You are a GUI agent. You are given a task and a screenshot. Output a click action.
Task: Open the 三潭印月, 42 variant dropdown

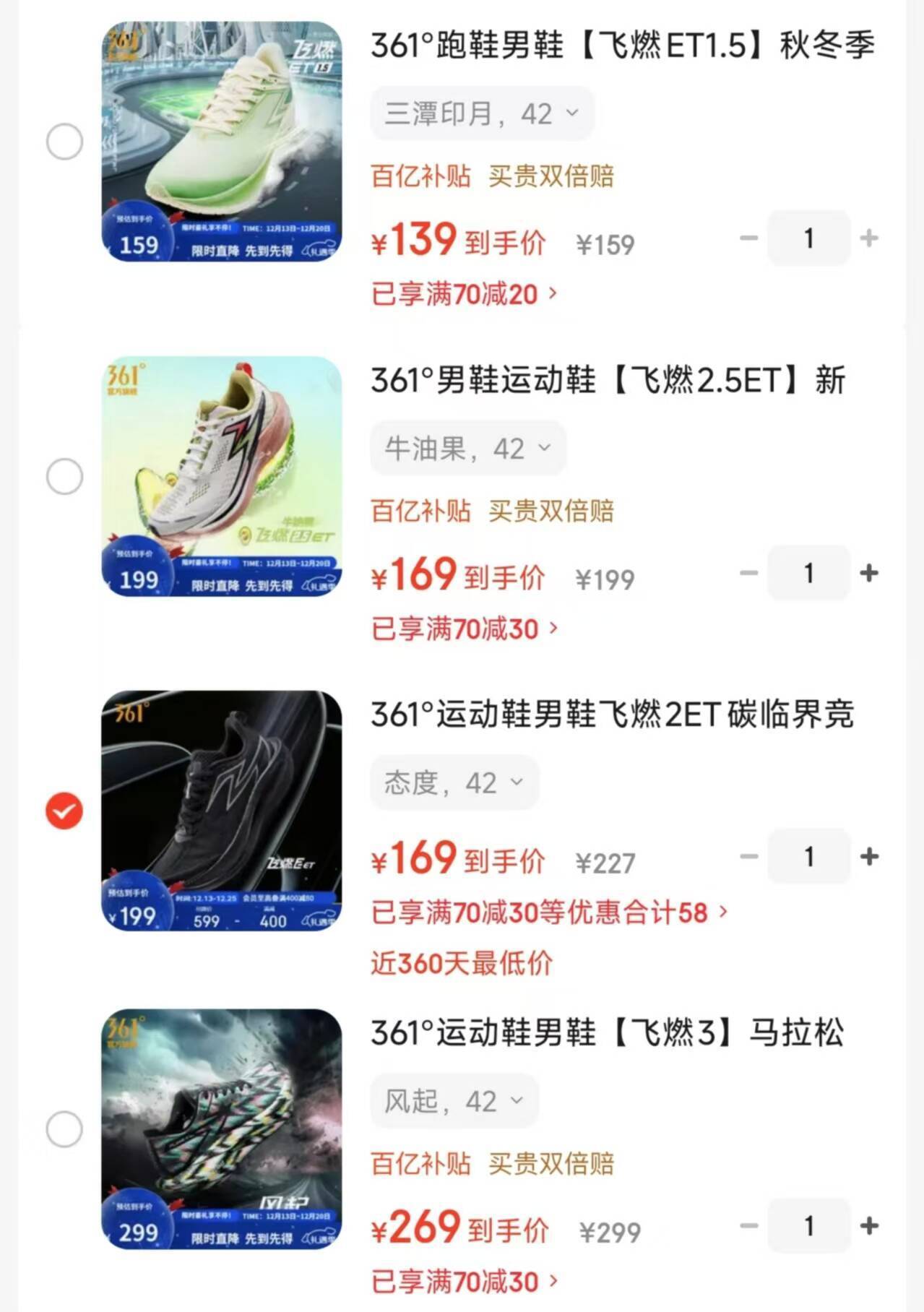point(482,113)
